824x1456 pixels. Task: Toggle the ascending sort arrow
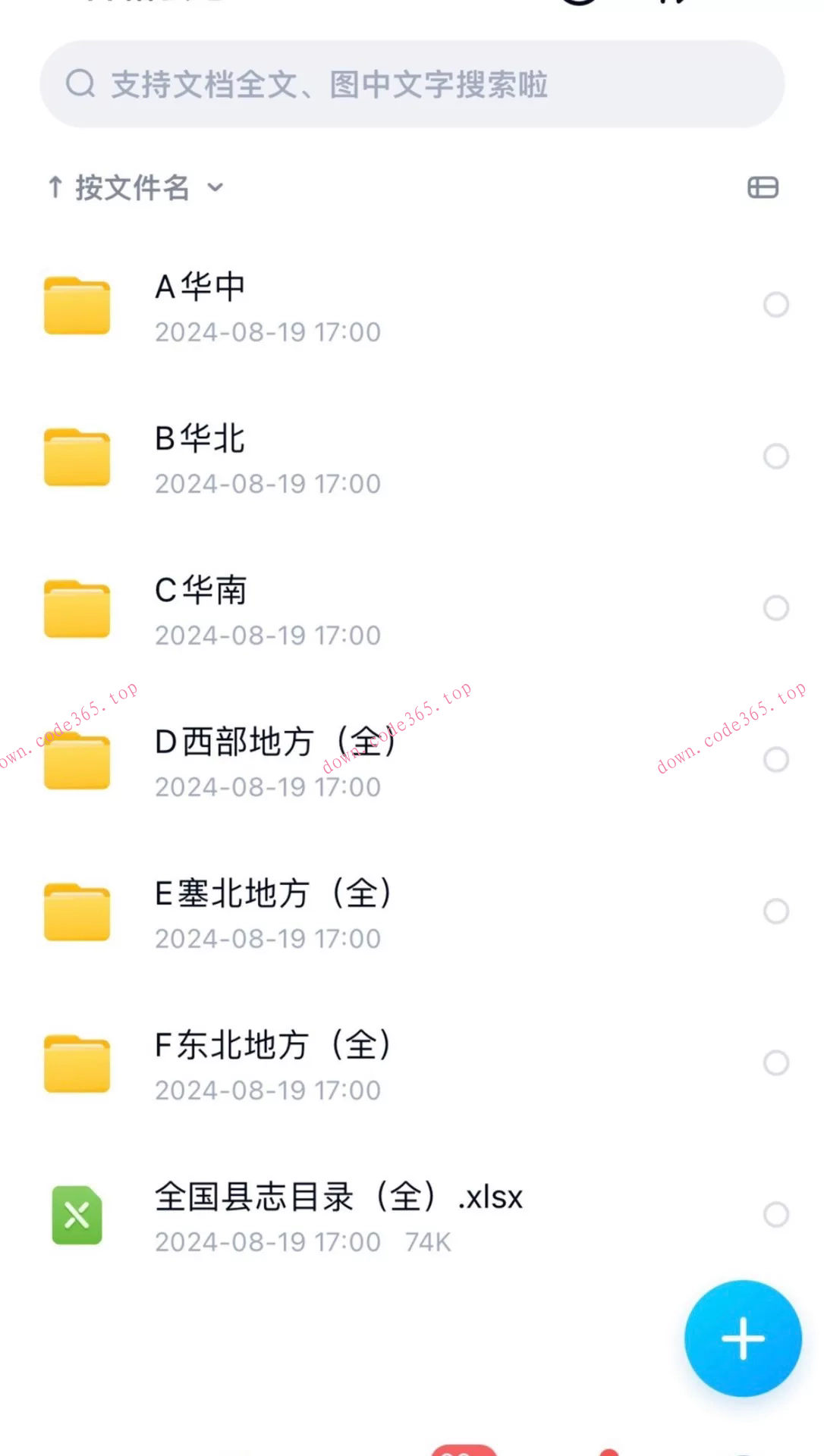tap(55, 187)
